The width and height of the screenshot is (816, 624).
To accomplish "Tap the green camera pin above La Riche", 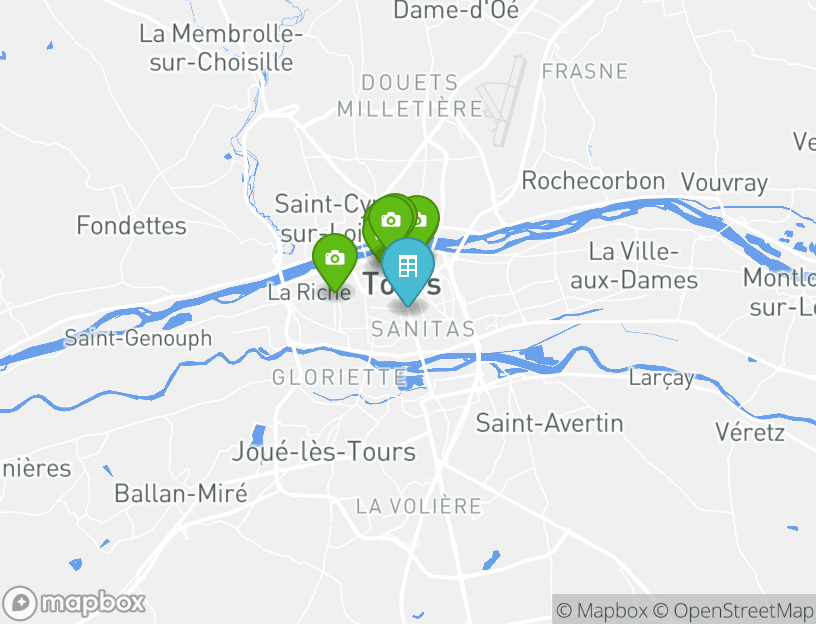I will click(335, 259).
